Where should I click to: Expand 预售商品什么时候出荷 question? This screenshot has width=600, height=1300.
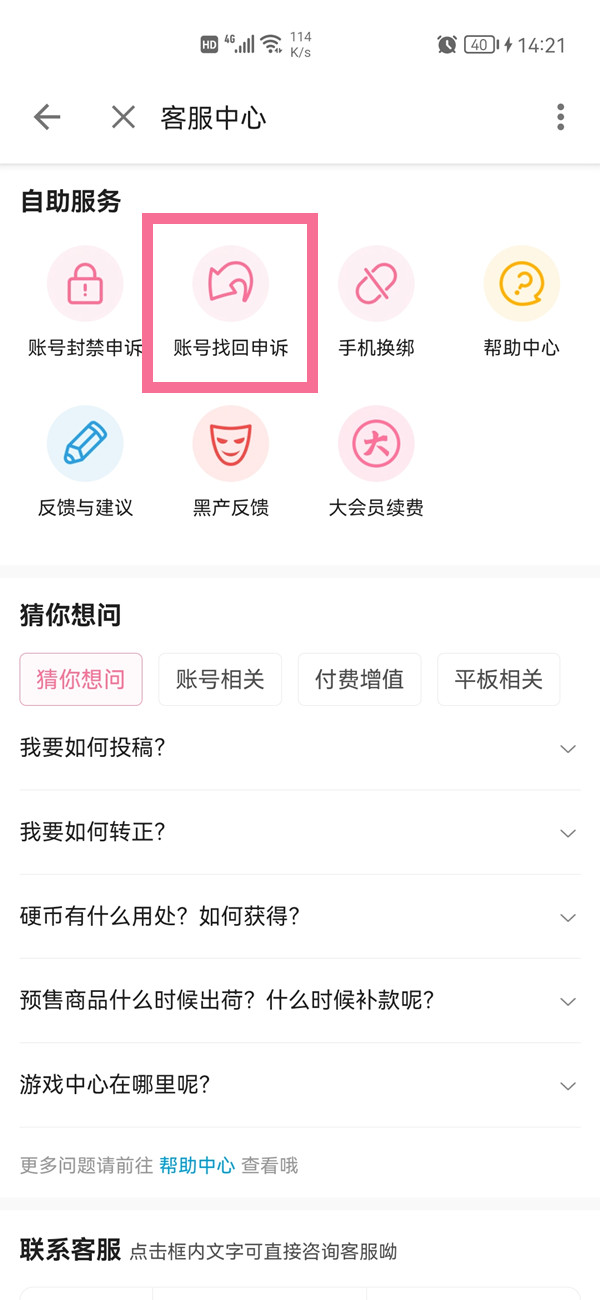coord(300,1000)
